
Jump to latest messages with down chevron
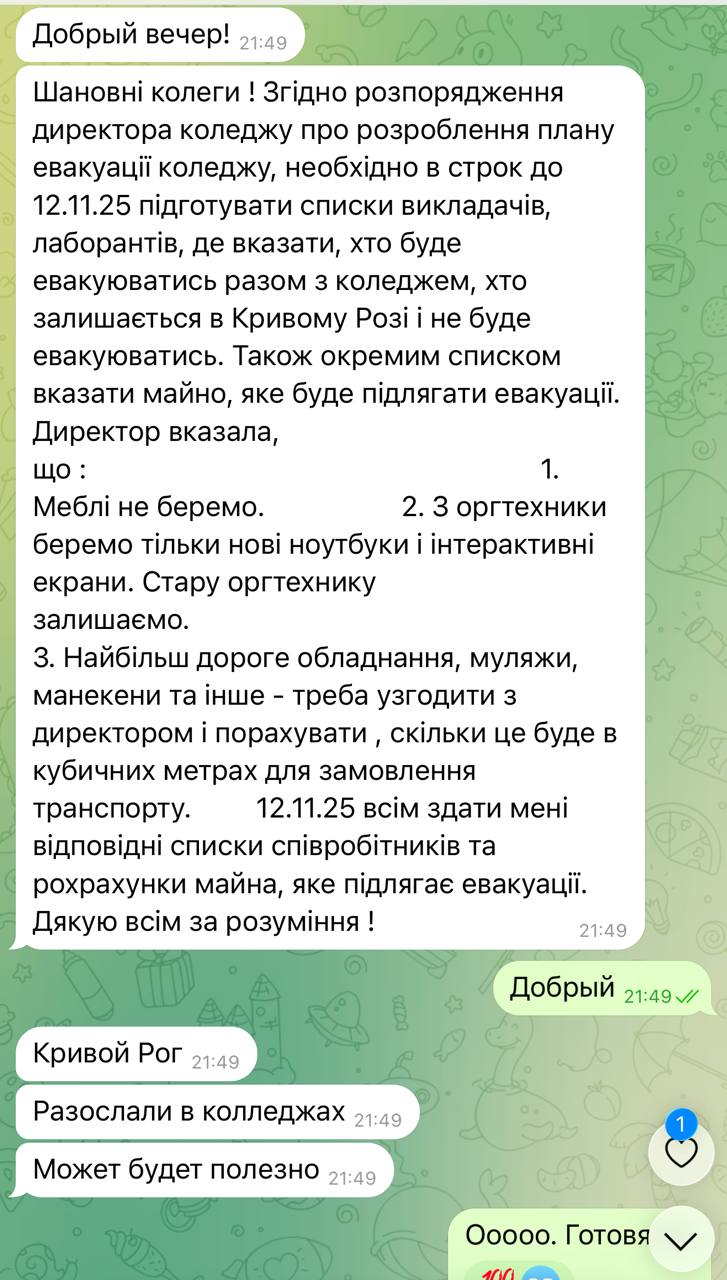pyautogui.click(x=681, y=1241)
